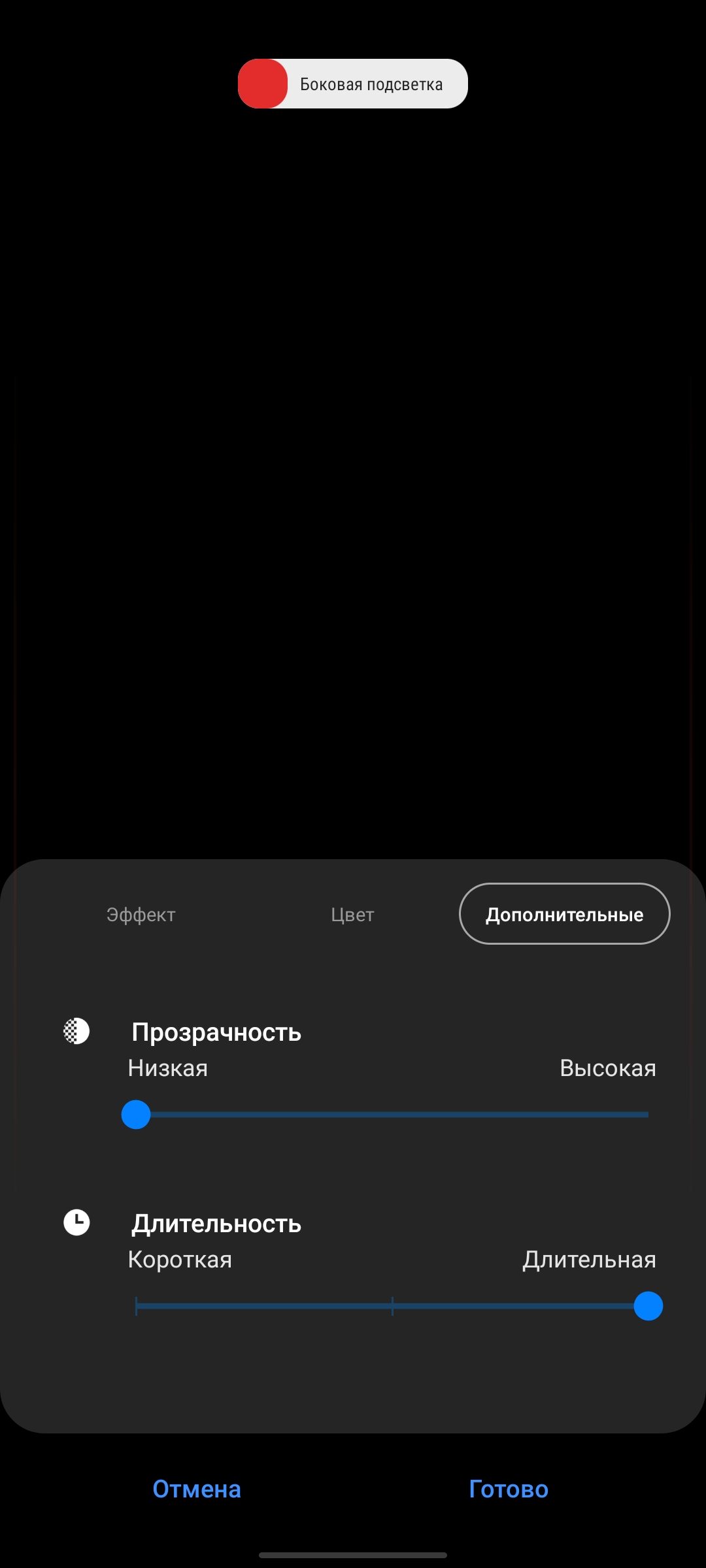Screen dimensions: 706x1568
Task: Switch to the Цвет tab
Action: click(352, 915)
